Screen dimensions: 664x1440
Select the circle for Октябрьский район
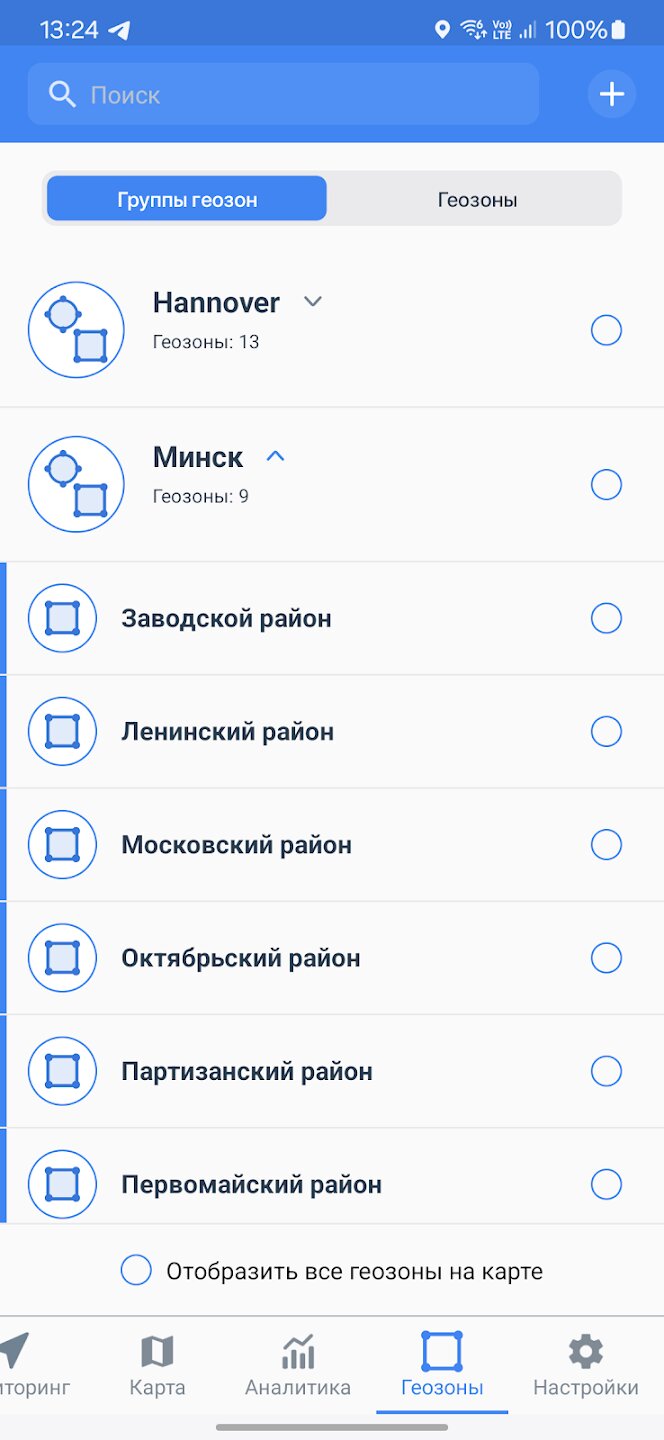(x=606, y=958)
